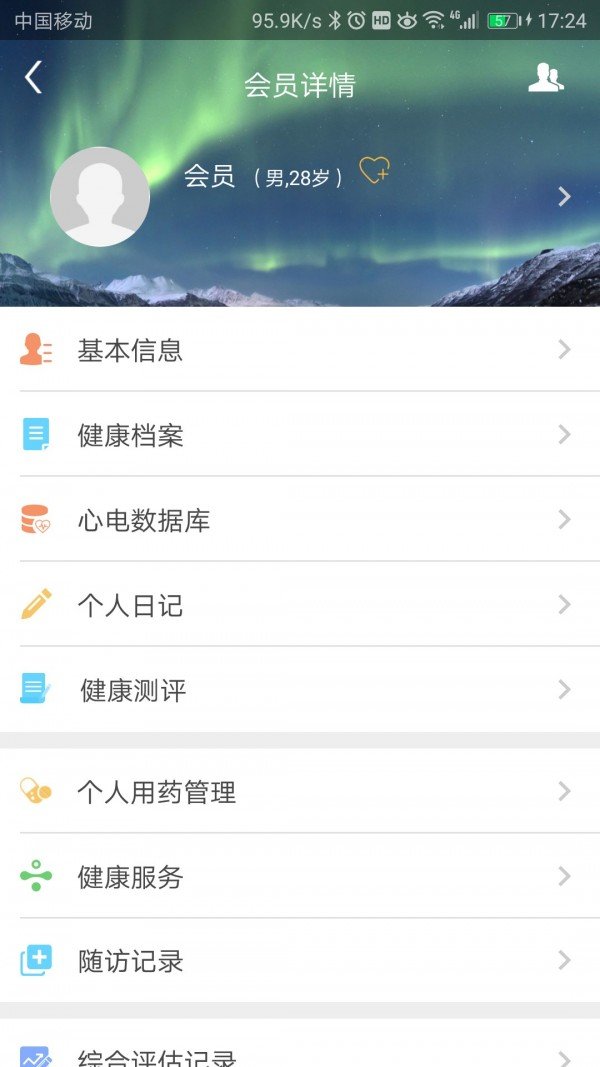The height and width of the screenshot is (1067, 600).
Task: Go to 个人用药管理
Action: tap(300, 792)
